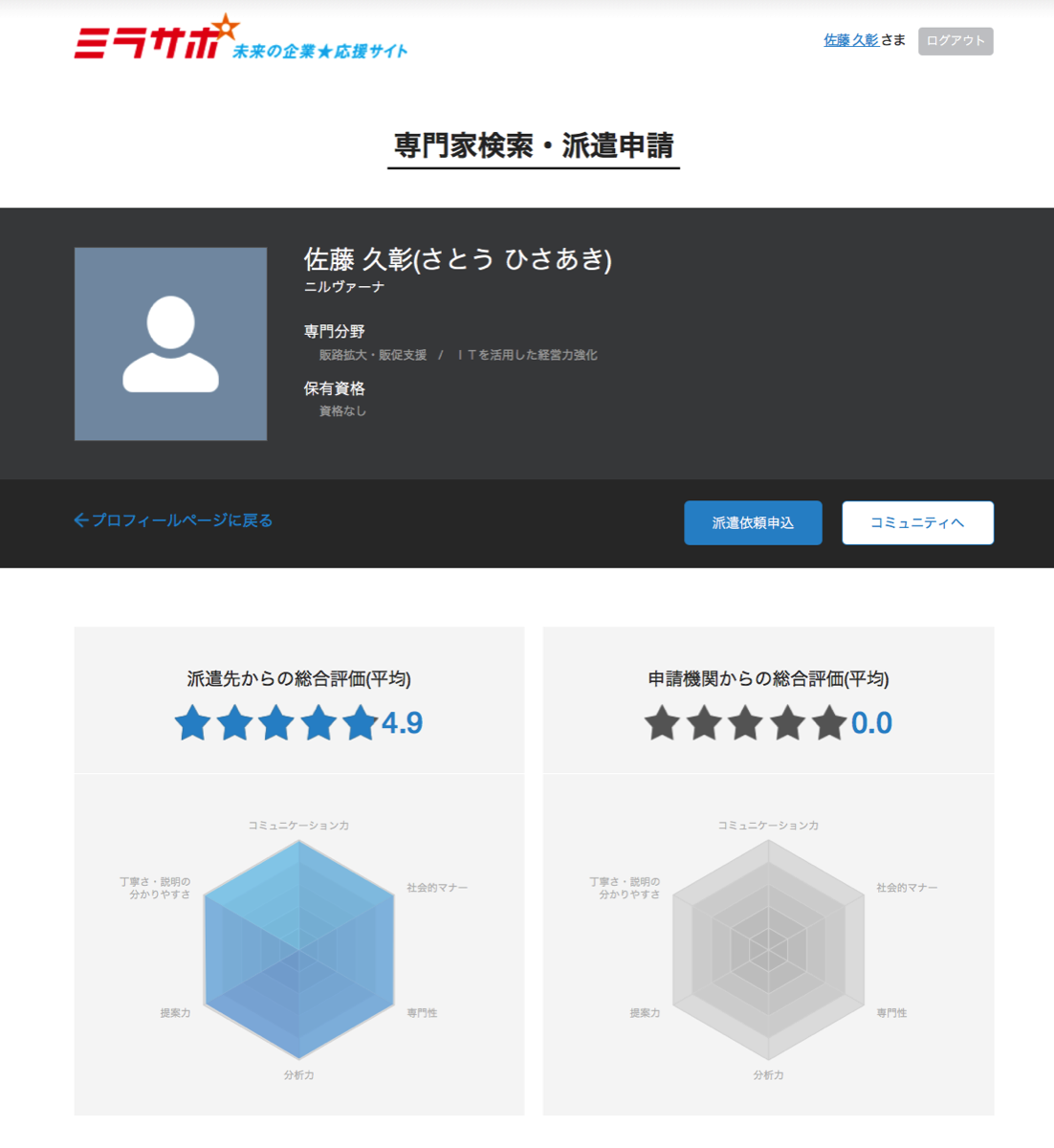Tap the 派遣依頼申込 button
Viewport: 1054px width, 1148px height.
pos(753,522)
